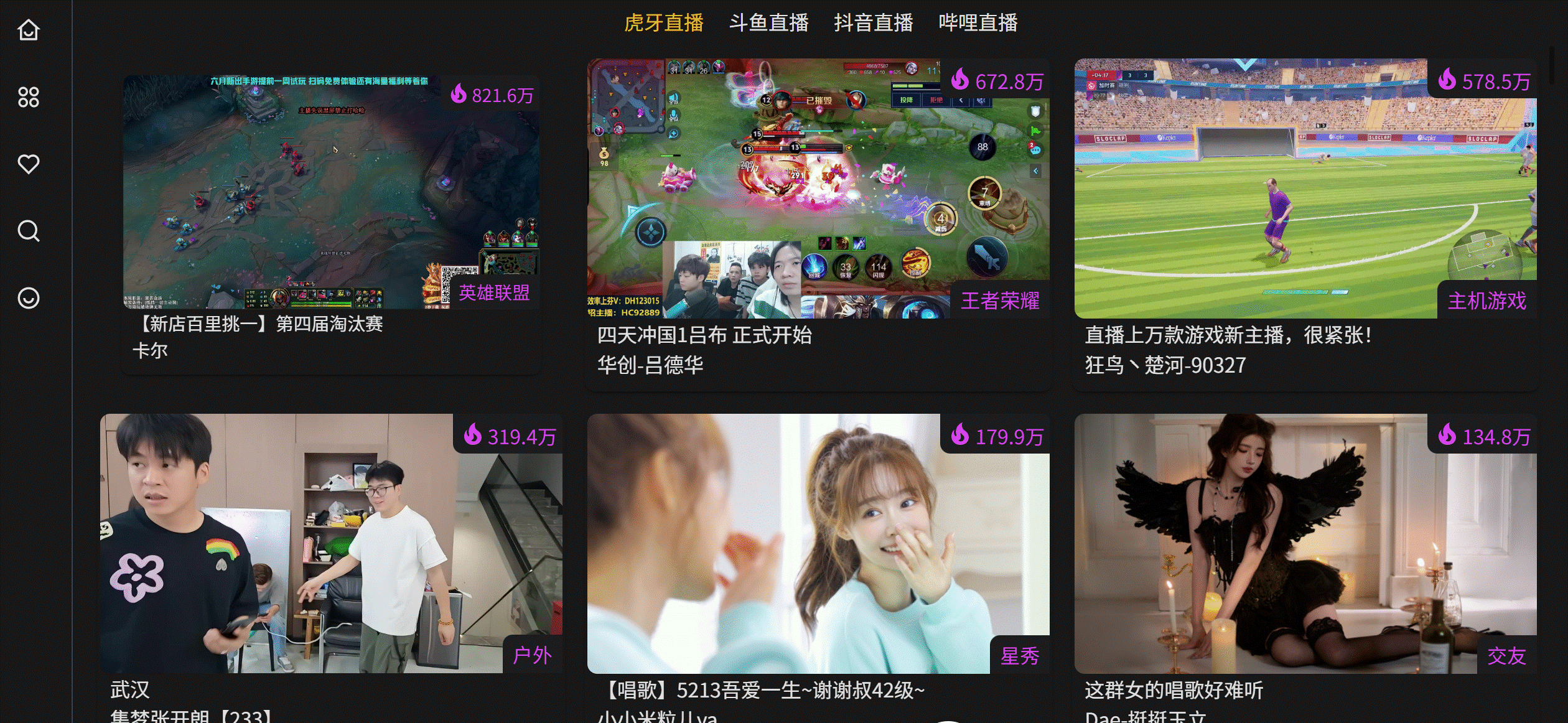The width and height of the screenshot is (1568, 723).
Task: Watch 华创-吕德华's 王者荣耀 stream
Action: click(818, 189)
